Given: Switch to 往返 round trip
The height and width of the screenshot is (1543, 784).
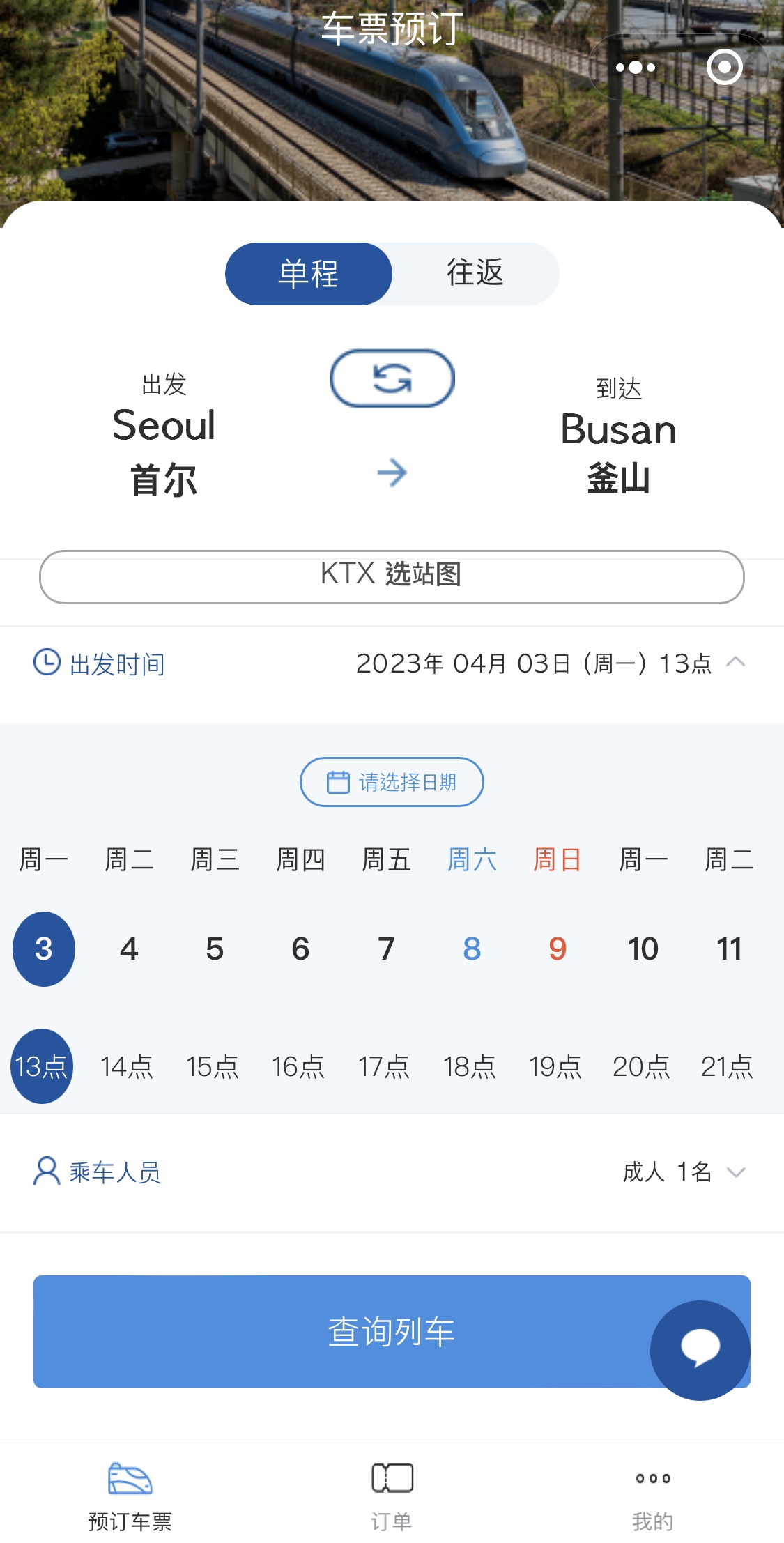Looking at the screenshot, I should (475, 273).
